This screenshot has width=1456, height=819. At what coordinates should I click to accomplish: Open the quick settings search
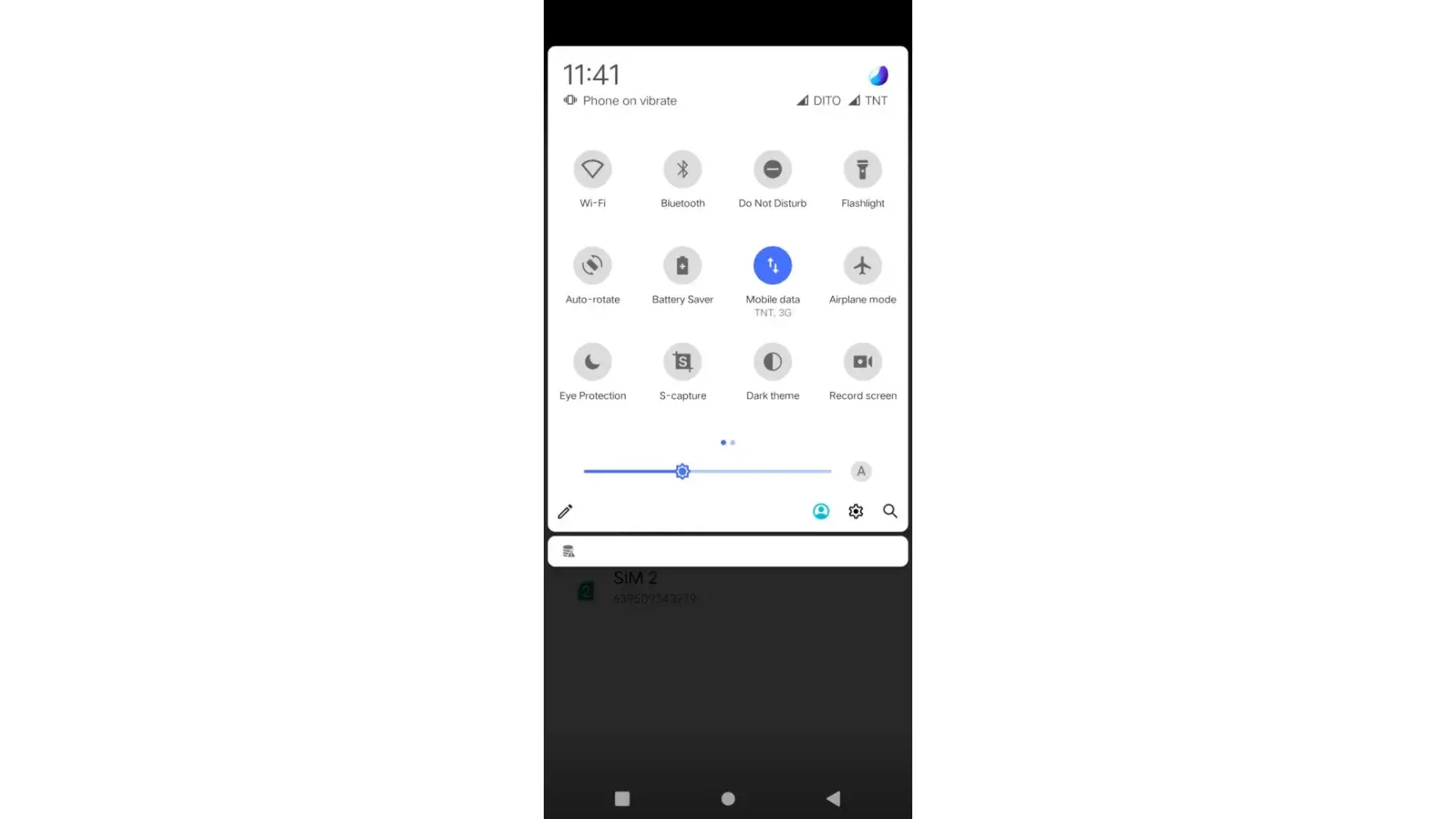890,512
